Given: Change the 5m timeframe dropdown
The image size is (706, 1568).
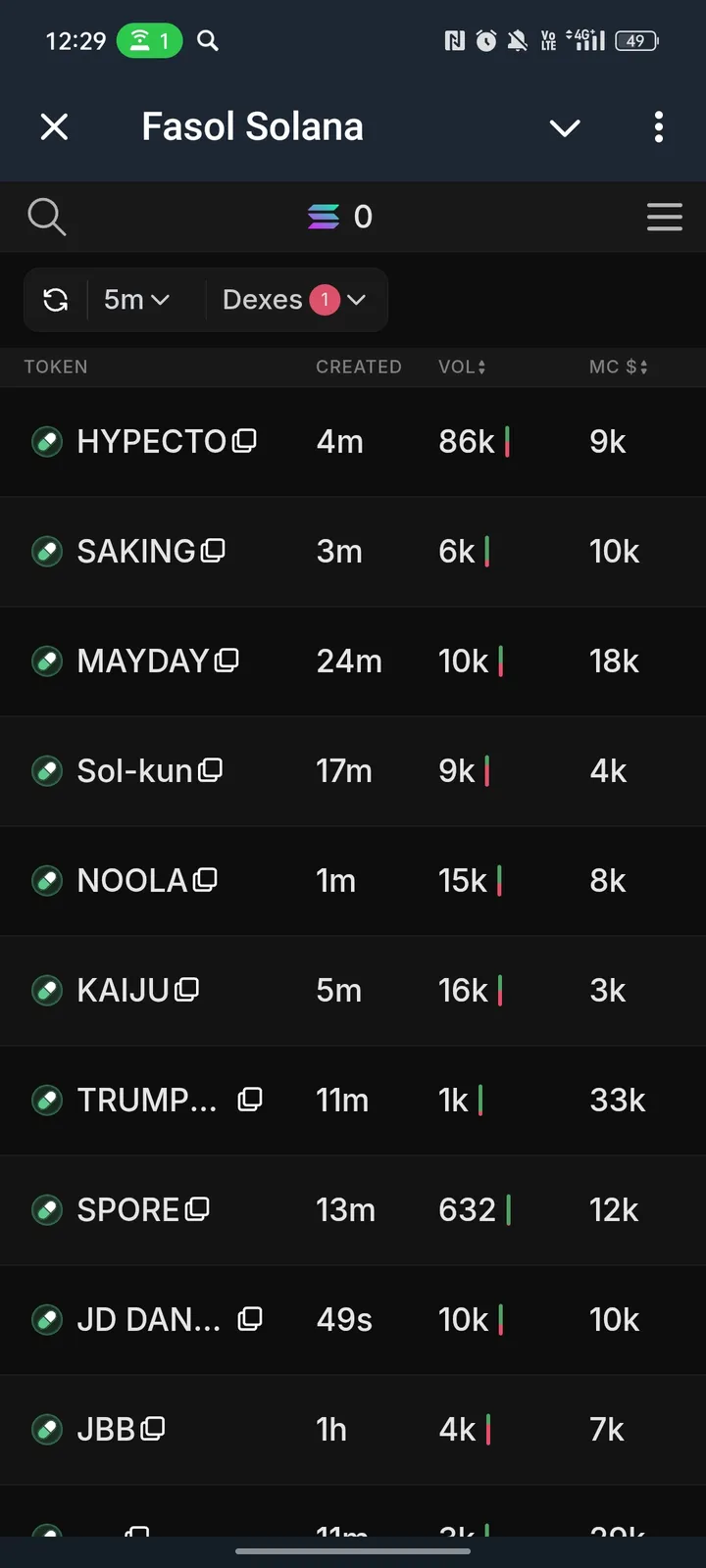Looking at the screenshot, I should point(136,300).
